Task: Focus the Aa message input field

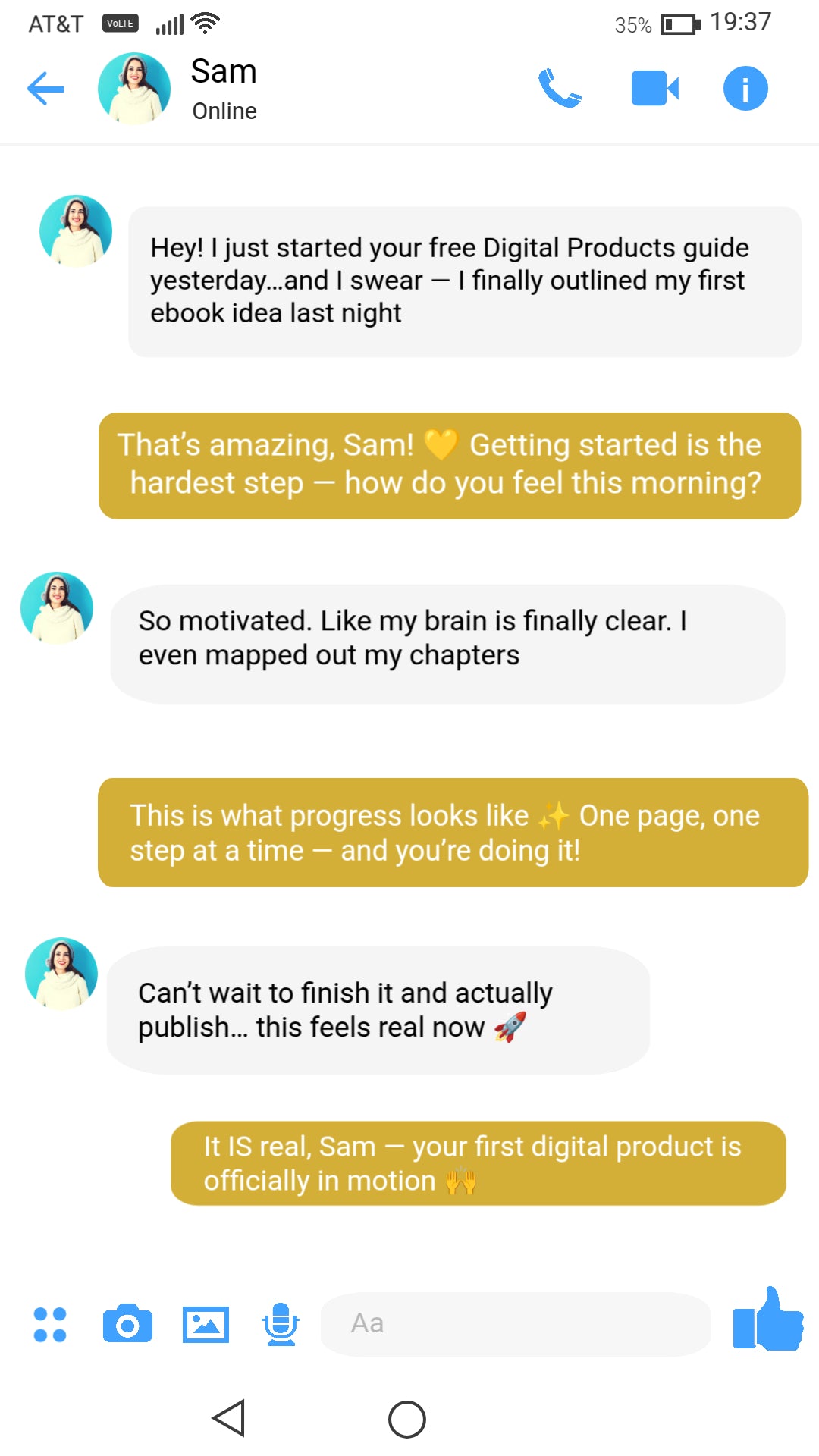Action: tap(516, 1324)
